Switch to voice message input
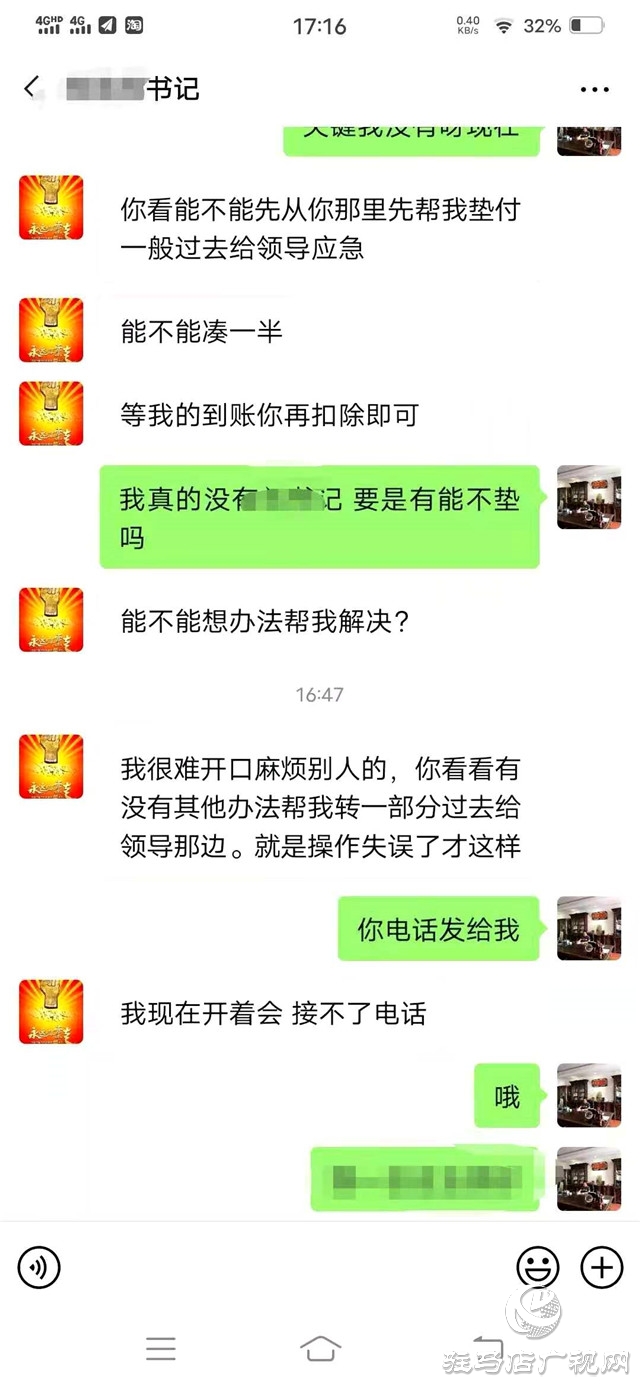The width and height of the screenshot is (640, 1386). click(x=39, y=1268)
